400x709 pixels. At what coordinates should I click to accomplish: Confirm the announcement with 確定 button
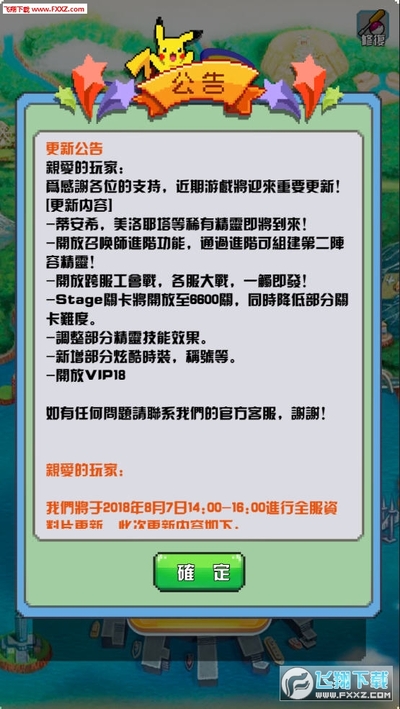coord(199,572)
